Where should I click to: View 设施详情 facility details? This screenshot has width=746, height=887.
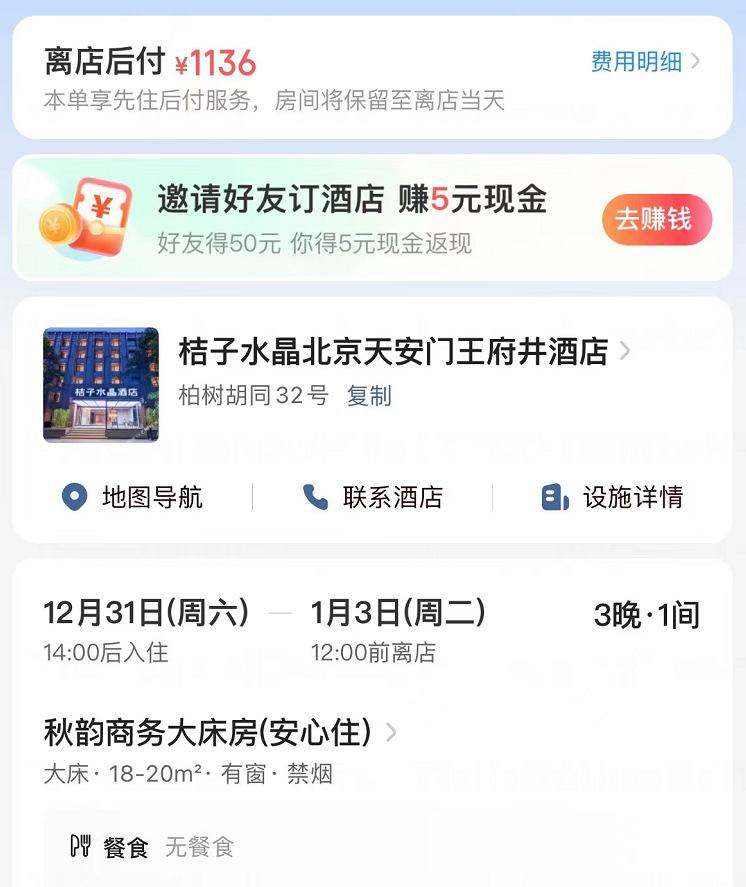pyautogui.click(x=613, y=497)
